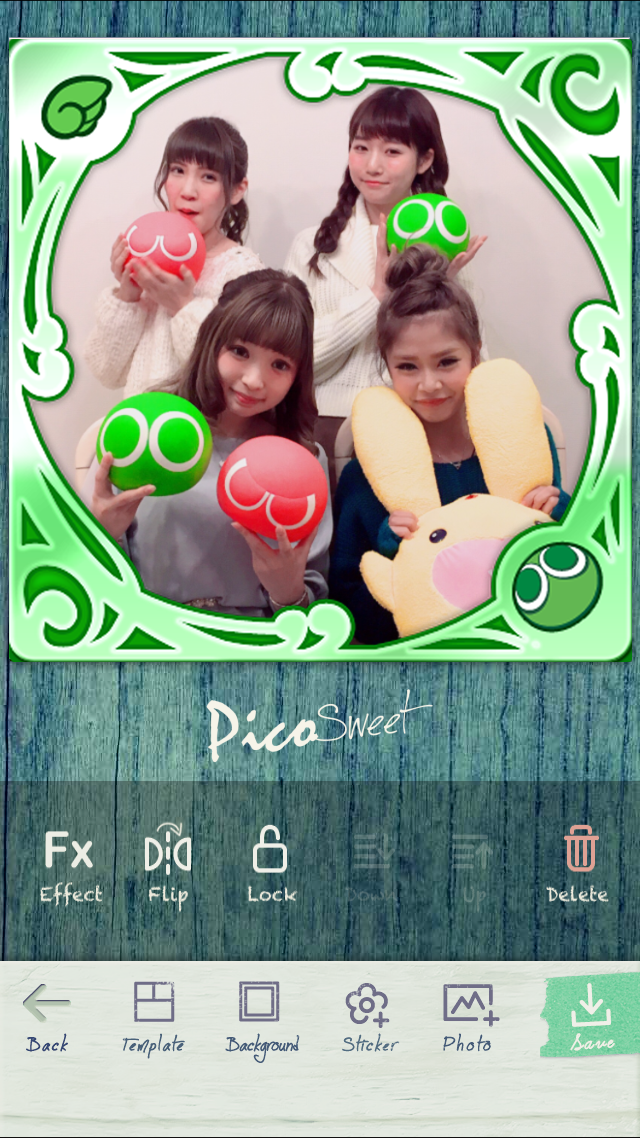Flip the selected photo
The height and width of the screenshot is (1138, 640).
[x=168, y=865]
